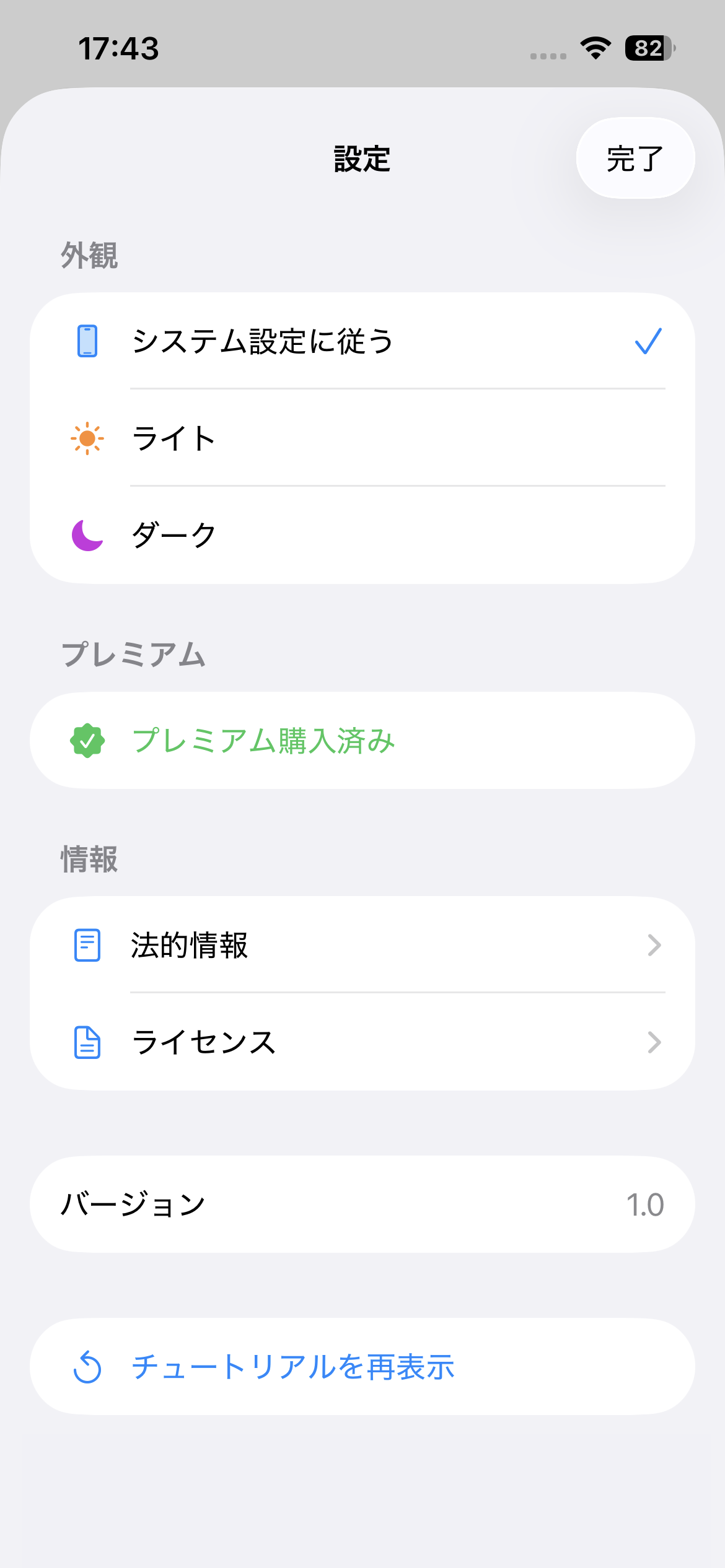Tap the restart arrow icon beside チュートリアルを再表示
Image resolution: width=725 pixels, height=1568 pixels.
pyautogui.click(x=89, y=1367)
